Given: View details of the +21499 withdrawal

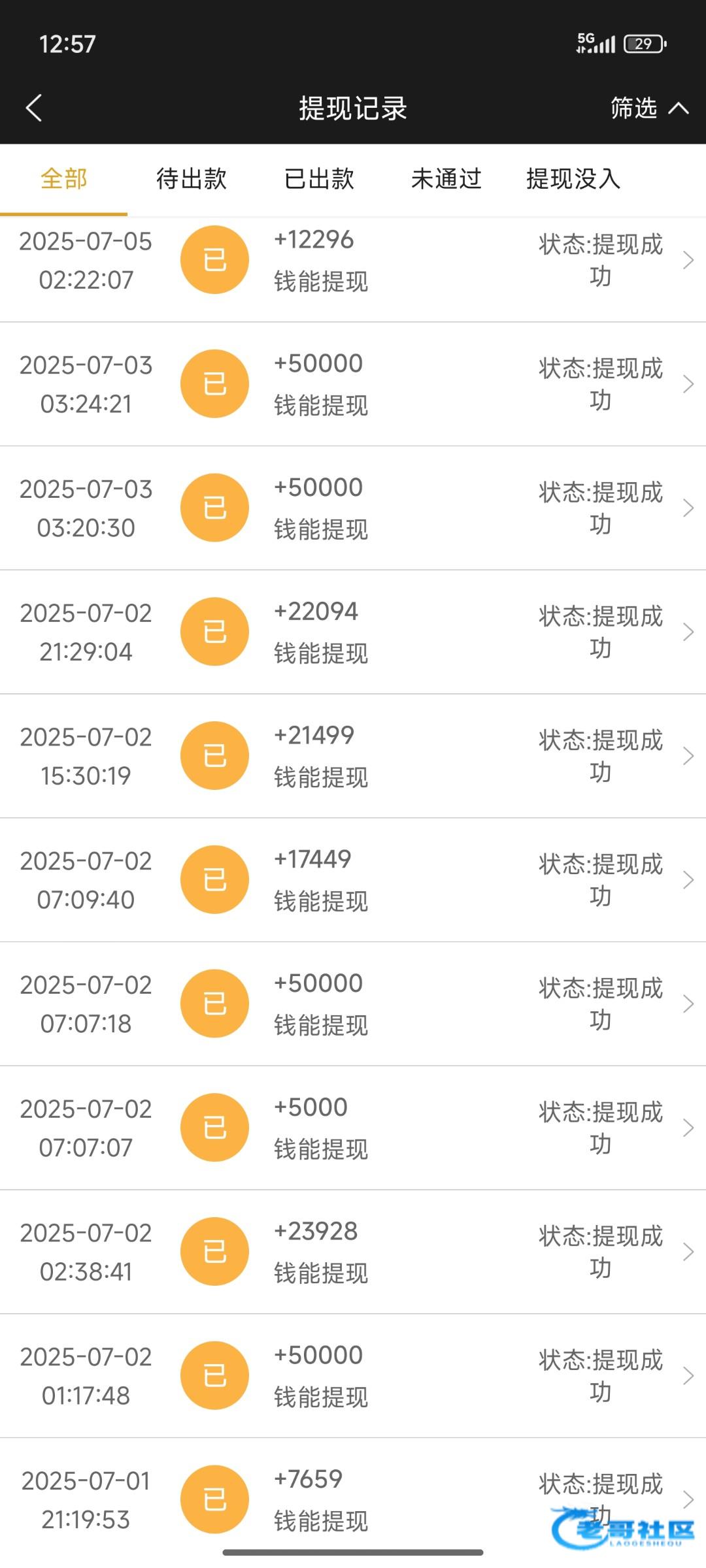Looking at the screenshot, I should point(353,756).
